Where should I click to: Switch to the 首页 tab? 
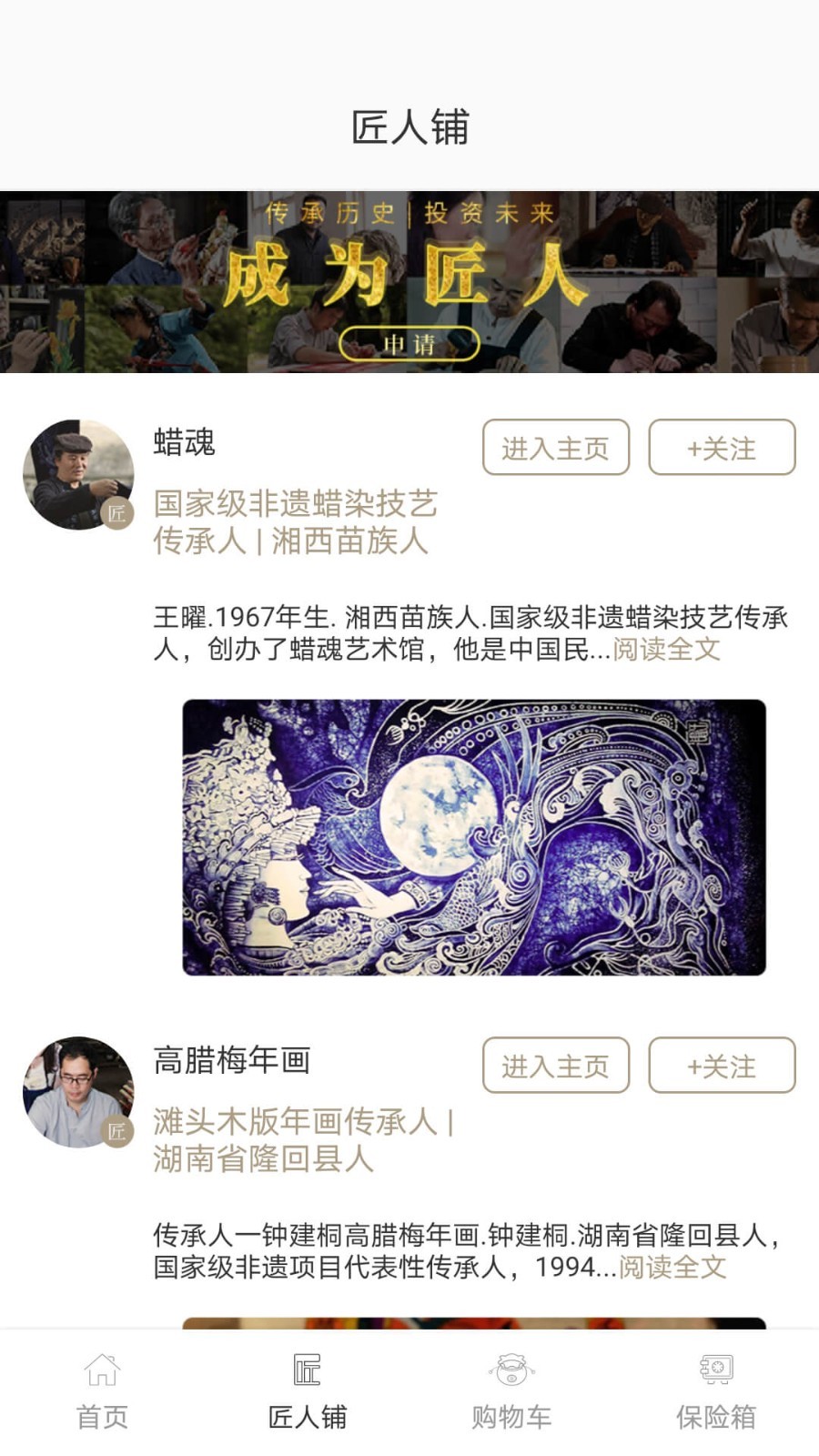click(x=102, y=1392)
